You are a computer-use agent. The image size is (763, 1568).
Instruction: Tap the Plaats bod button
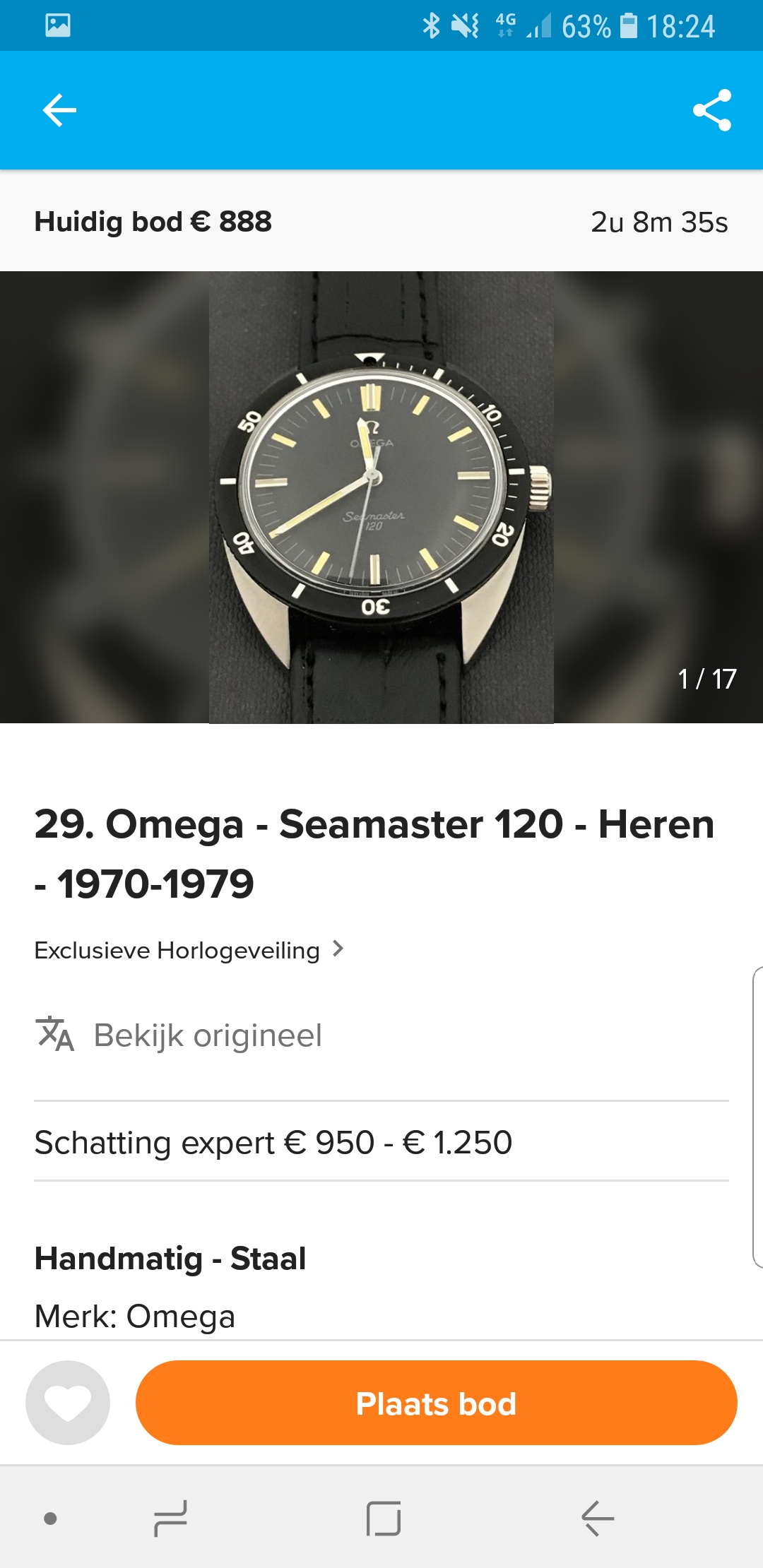(436, 1403)
